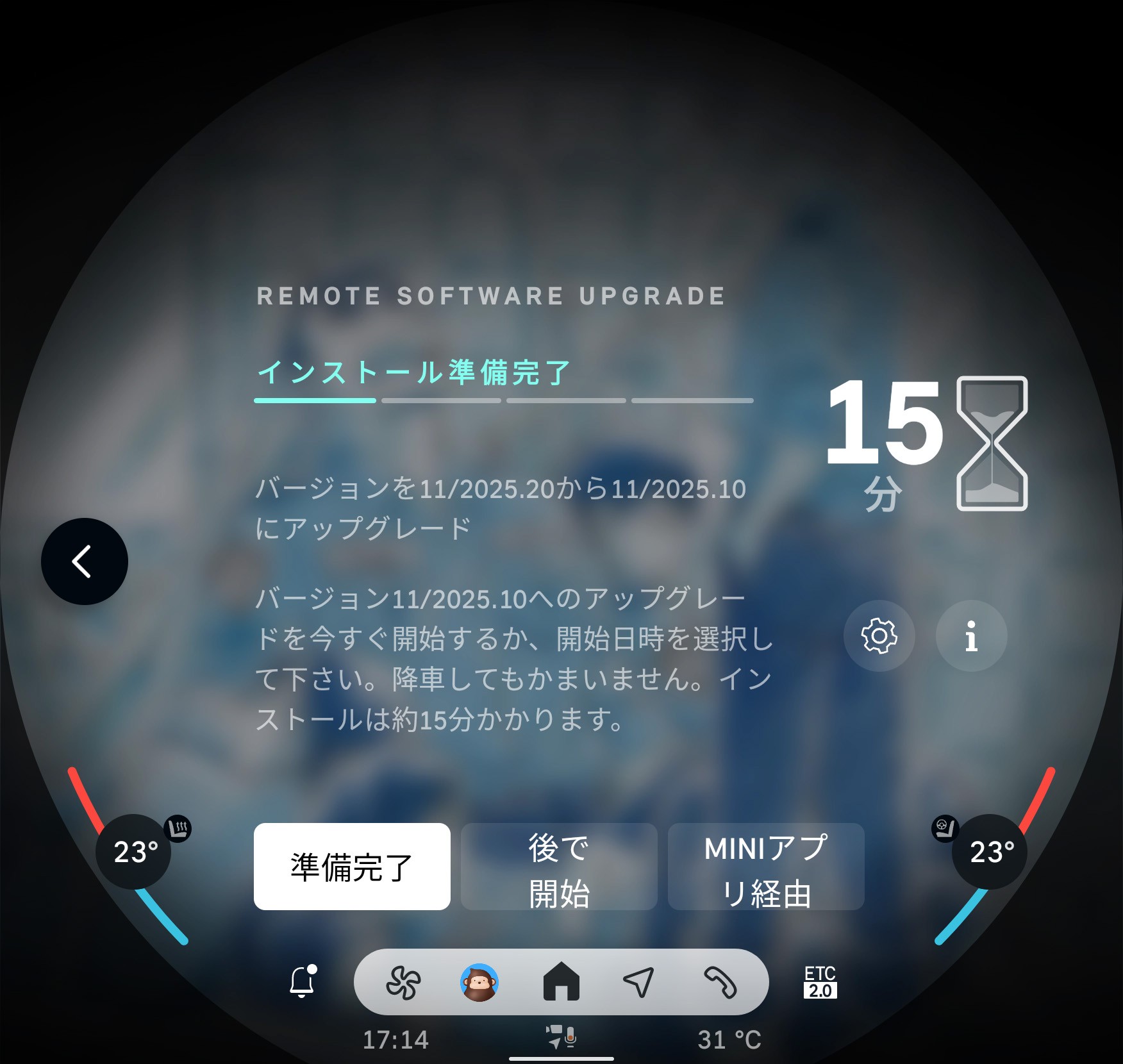Open the info icon for upgrade details
1123x1064 pixels.
(x=971, y=636)
